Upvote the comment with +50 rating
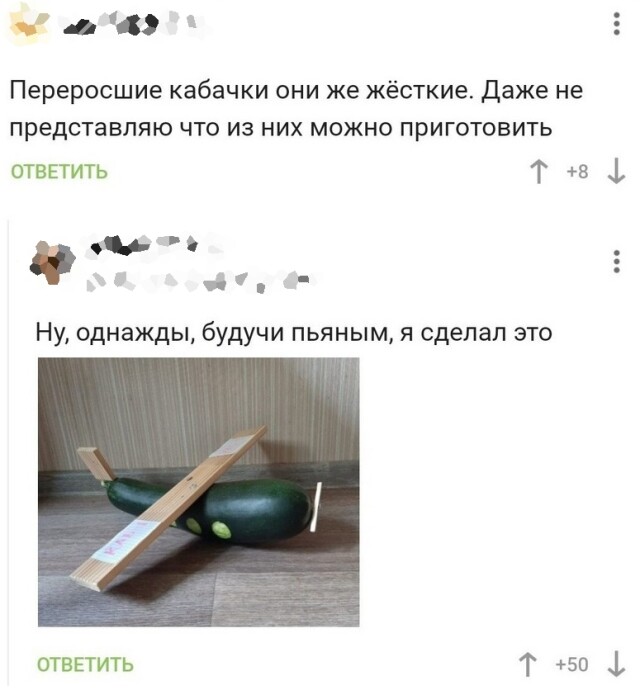 (529, 663)
